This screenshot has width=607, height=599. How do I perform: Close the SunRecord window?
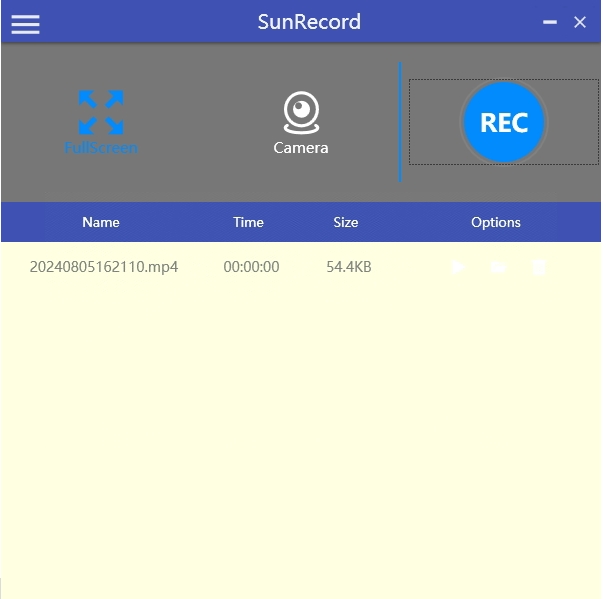coord(580,22)
